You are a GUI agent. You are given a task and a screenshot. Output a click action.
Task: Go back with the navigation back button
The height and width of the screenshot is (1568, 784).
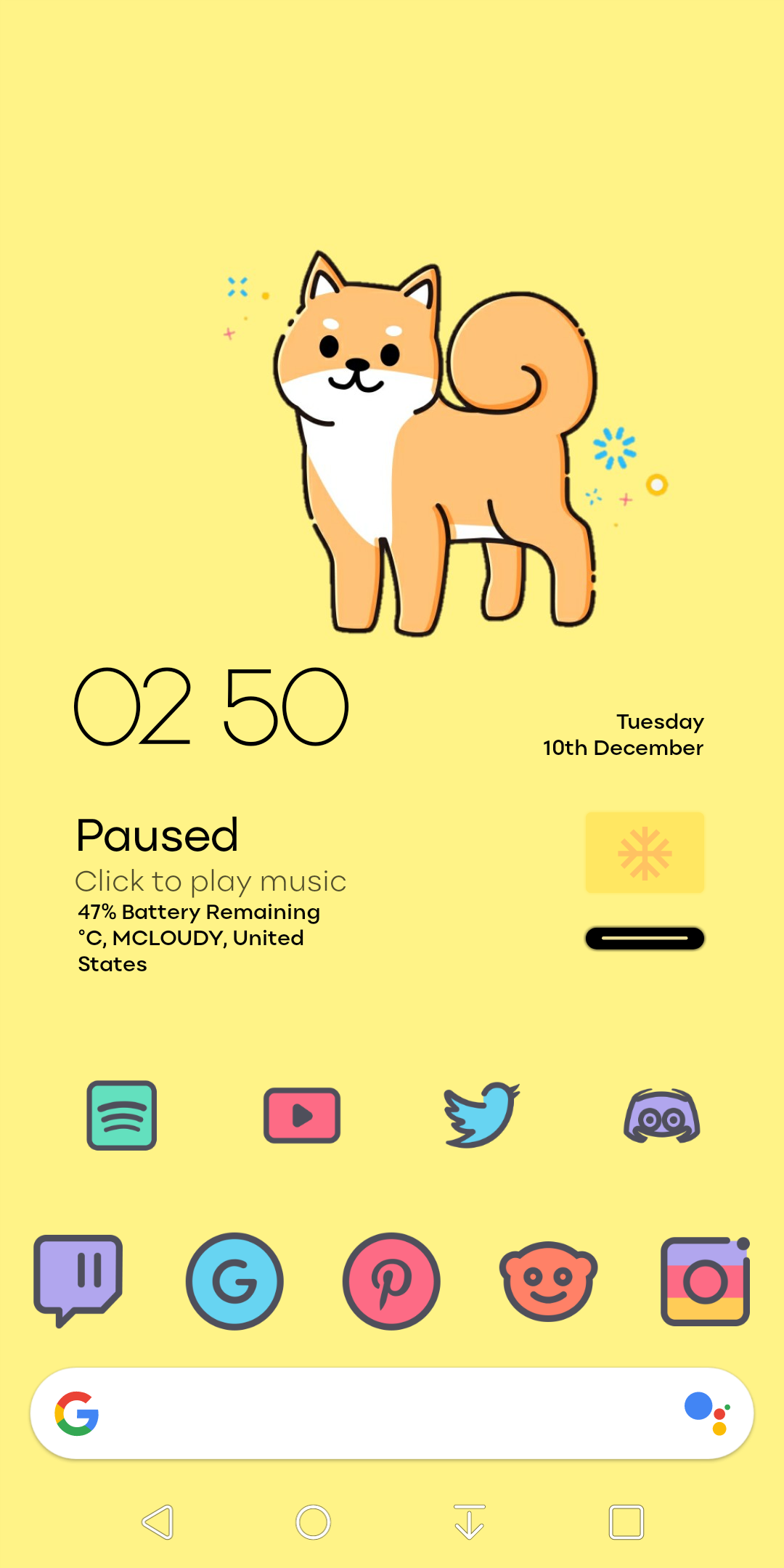[158, 1522]
